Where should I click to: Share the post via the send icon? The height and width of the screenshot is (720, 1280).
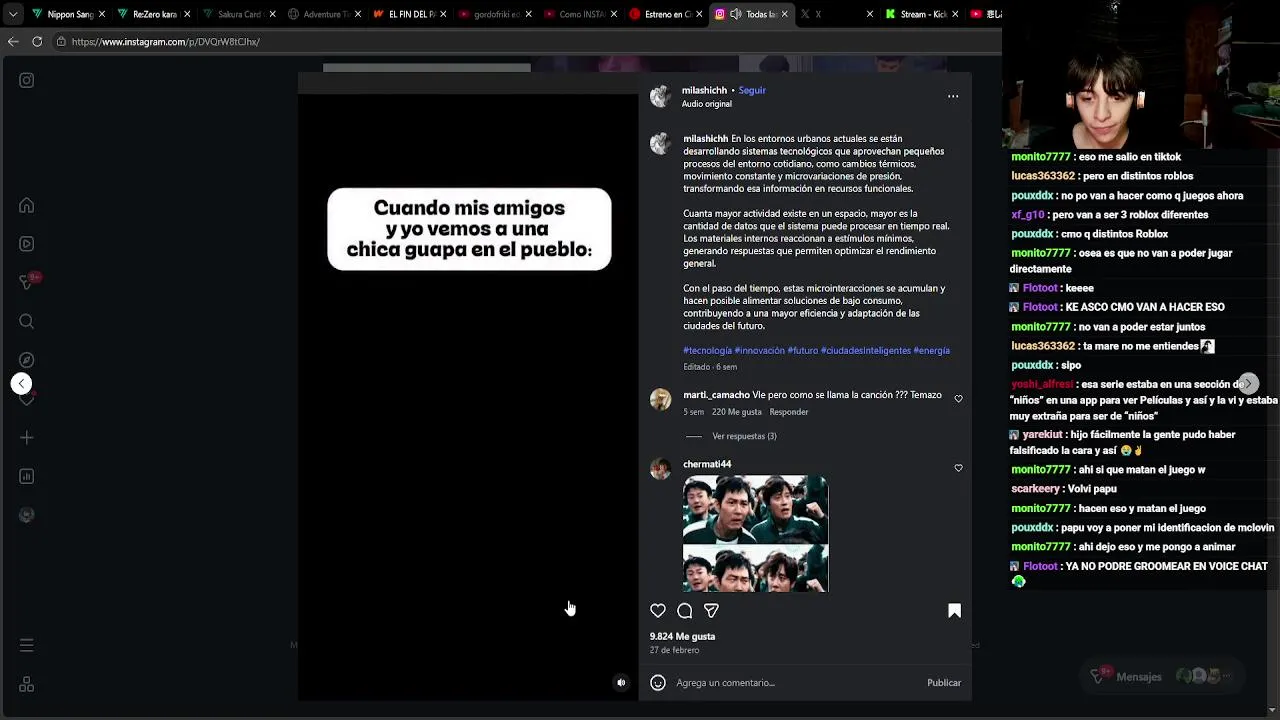[x=711, y=611]
